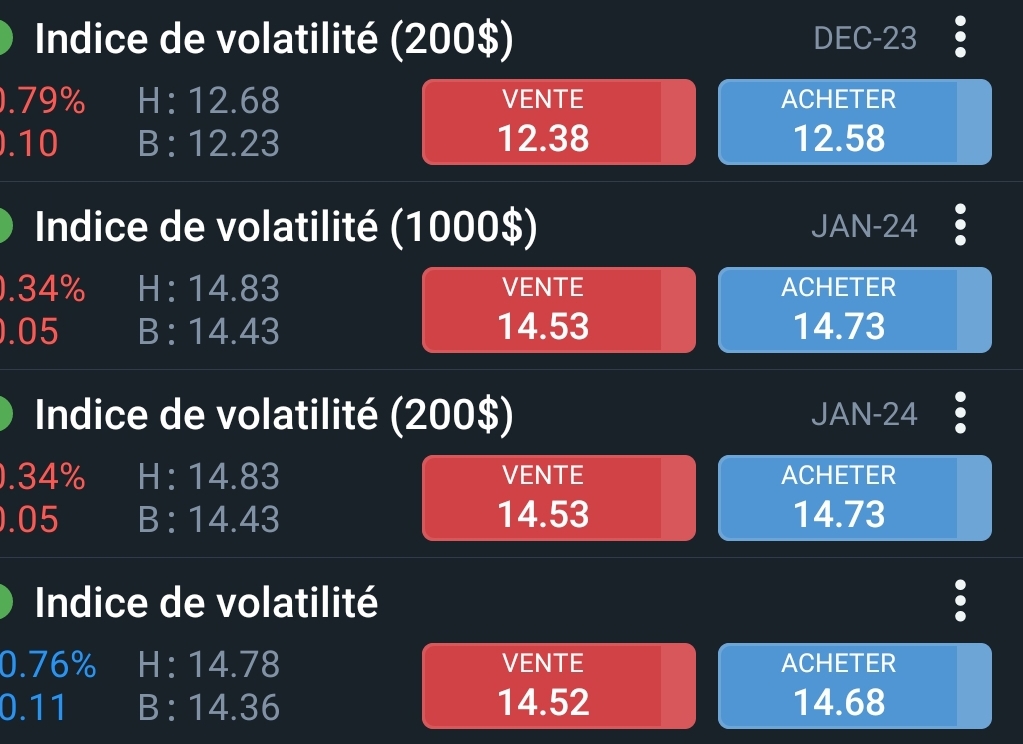The image size is (1023, 744).
Task: Hit VENTE on Indice de volatilité (200$) JAN-24
Action: point(558,498)
